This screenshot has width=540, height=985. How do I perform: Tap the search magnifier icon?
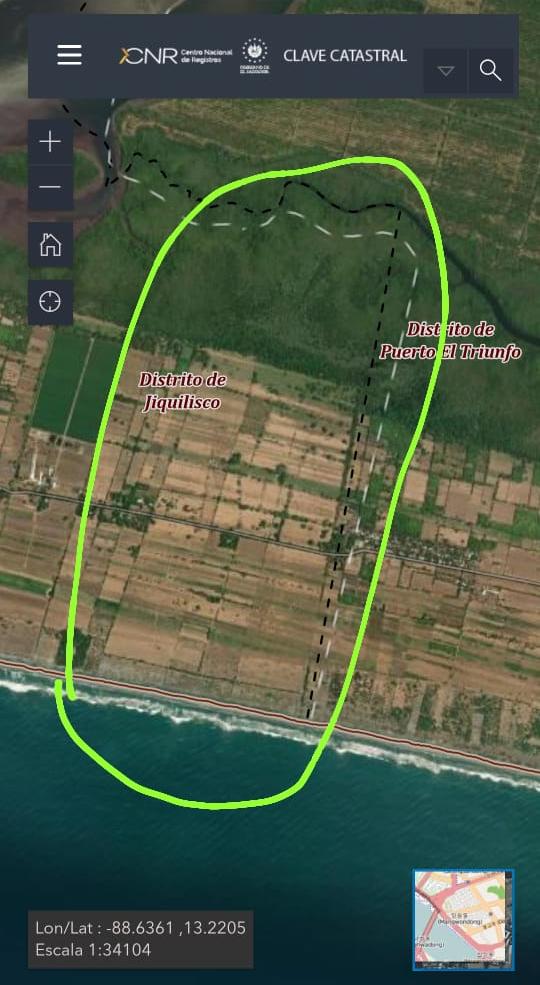[x=490, y=71]
